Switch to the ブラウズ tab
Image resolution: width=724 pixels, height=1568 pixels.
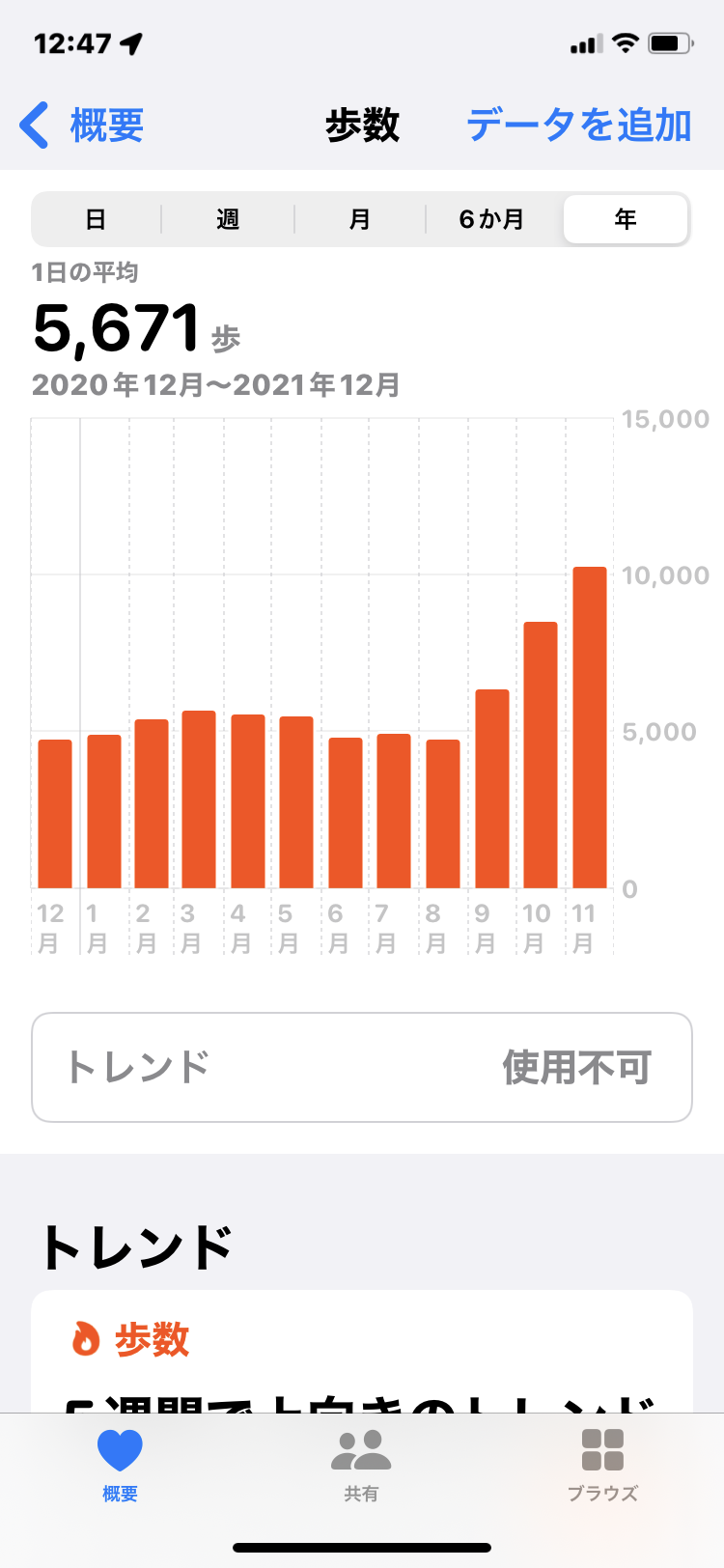(x=602, y=1465)
